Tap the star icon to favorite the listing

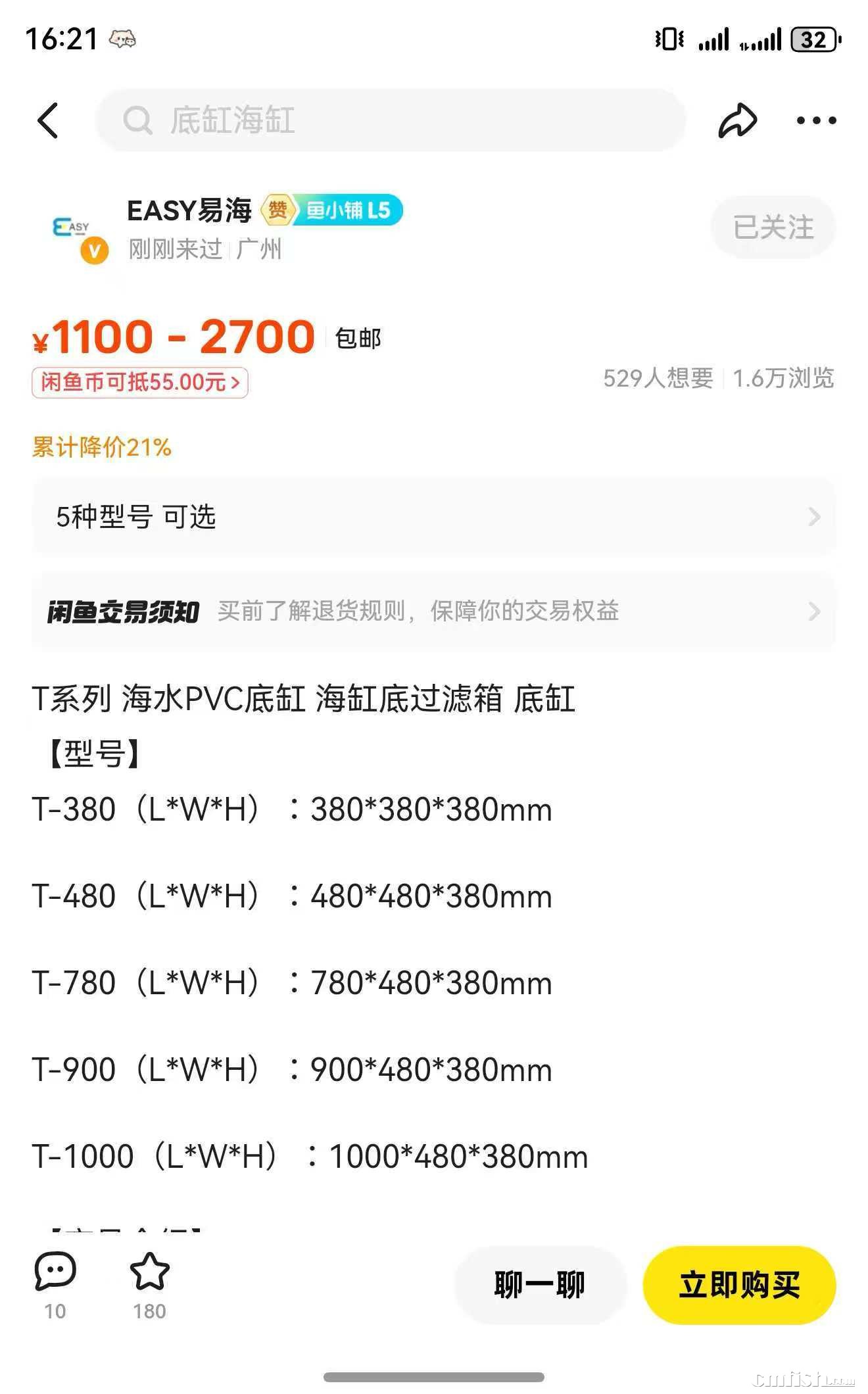pyautogui.click(x=150, y=1269)
